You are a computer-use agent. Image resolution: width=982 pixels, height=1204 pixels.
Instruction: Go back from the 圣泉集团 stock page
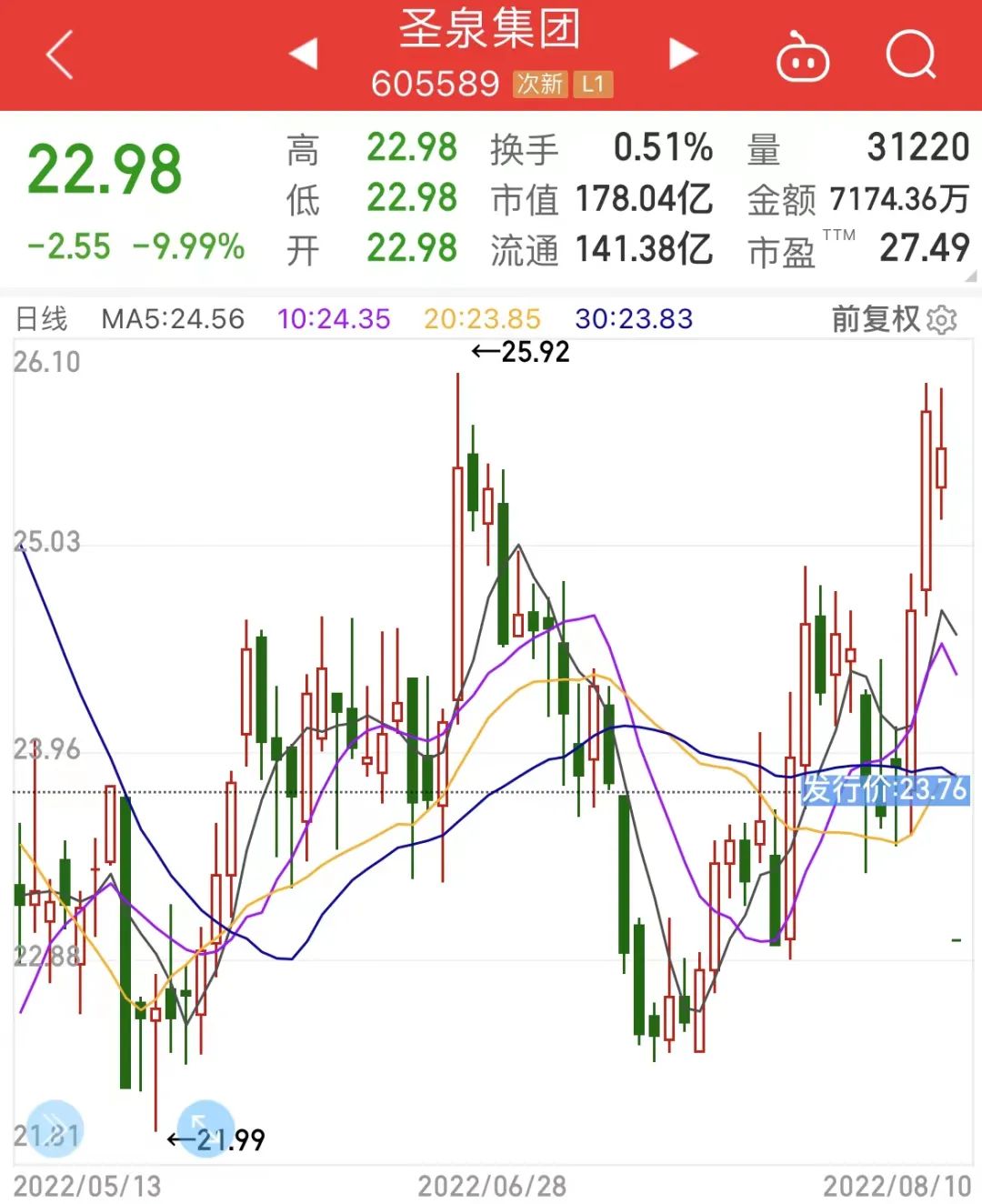(60, 55)
